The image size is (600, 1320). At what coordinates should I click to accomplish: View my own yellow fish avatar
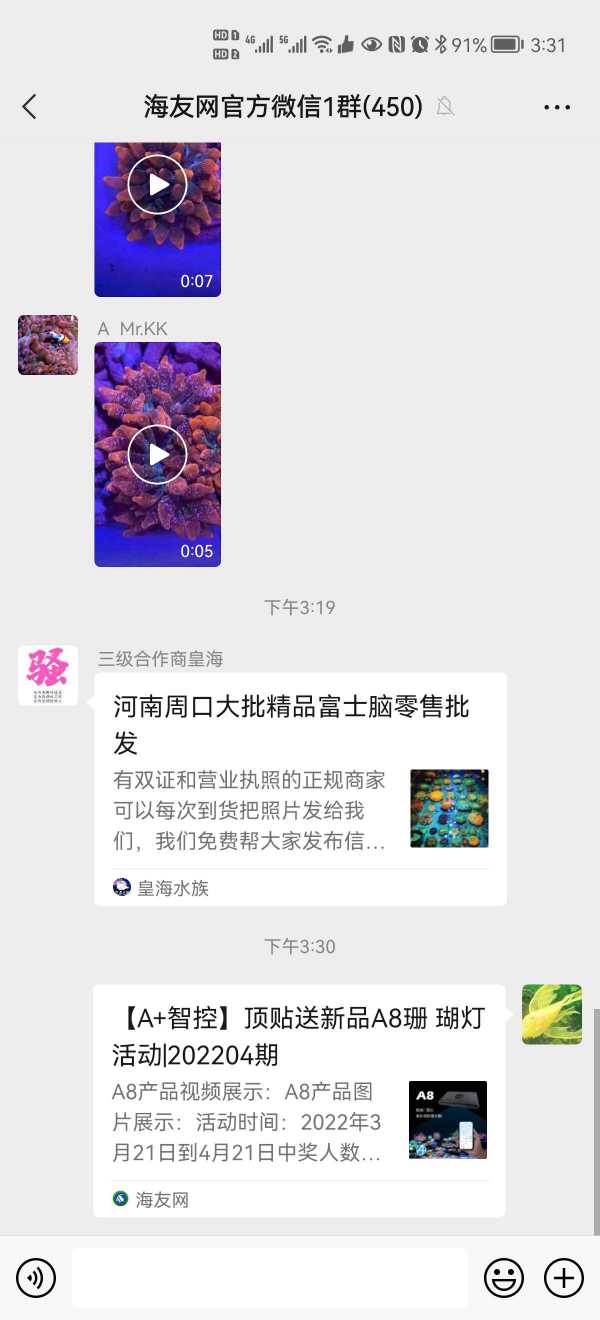pyautogui.click(x=552, y=1014)
